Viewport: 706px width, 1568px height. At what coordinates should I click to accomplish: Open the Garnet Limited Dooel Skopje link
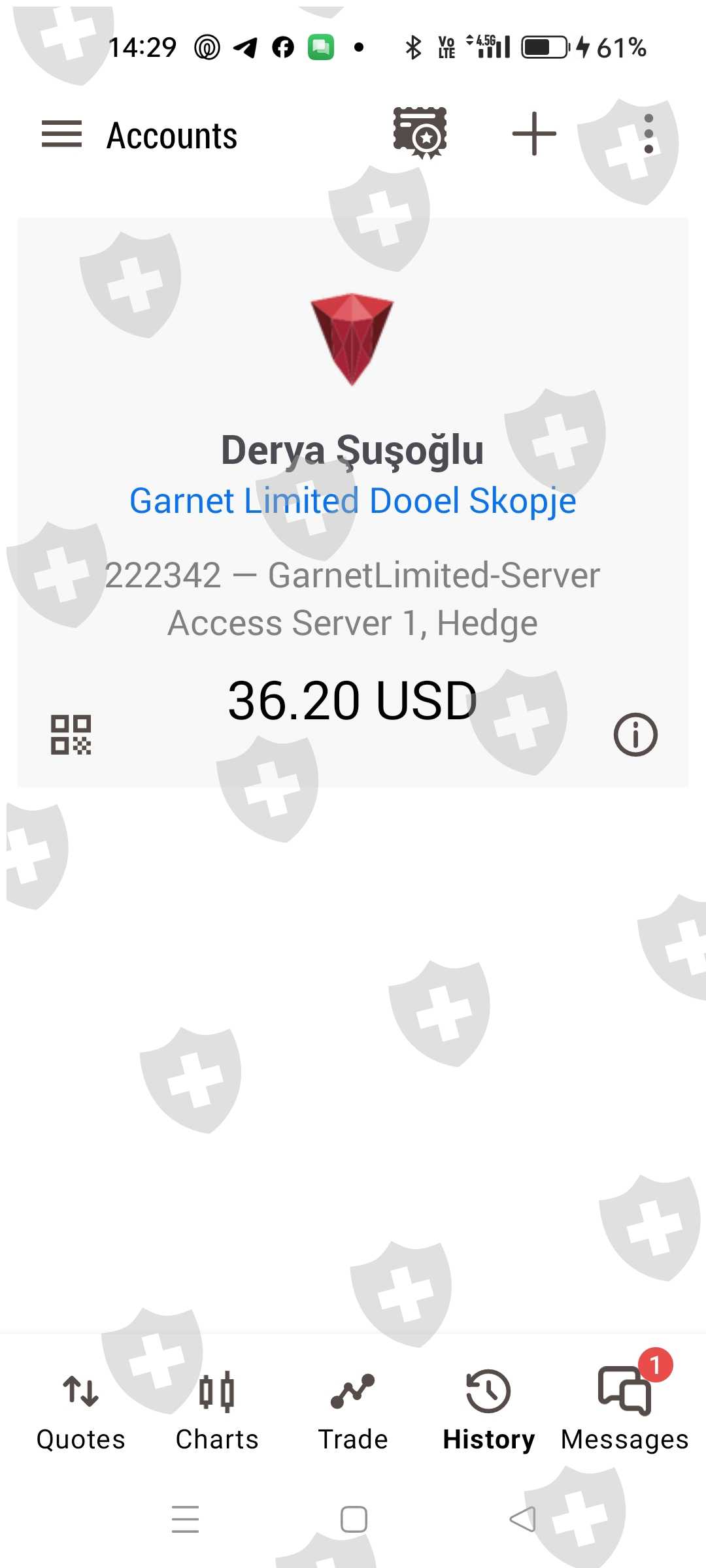[353, 501]
